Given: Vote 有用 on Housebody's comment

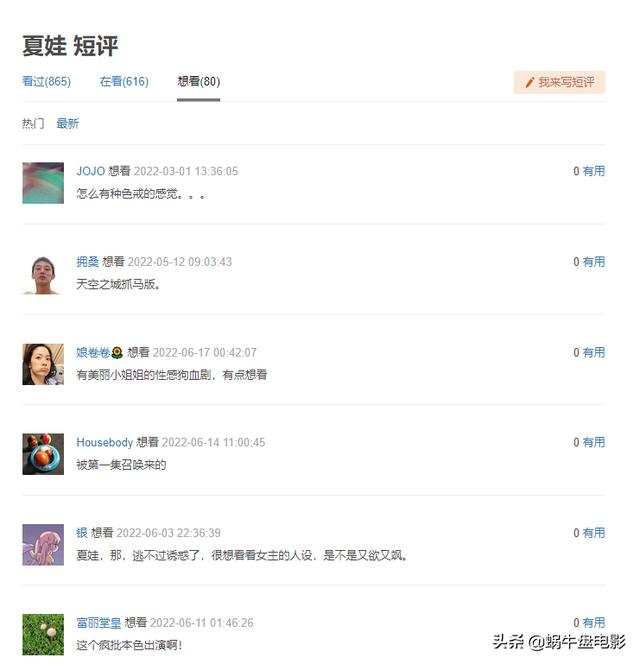Looking at the screenshot, I should pos(594,442).
